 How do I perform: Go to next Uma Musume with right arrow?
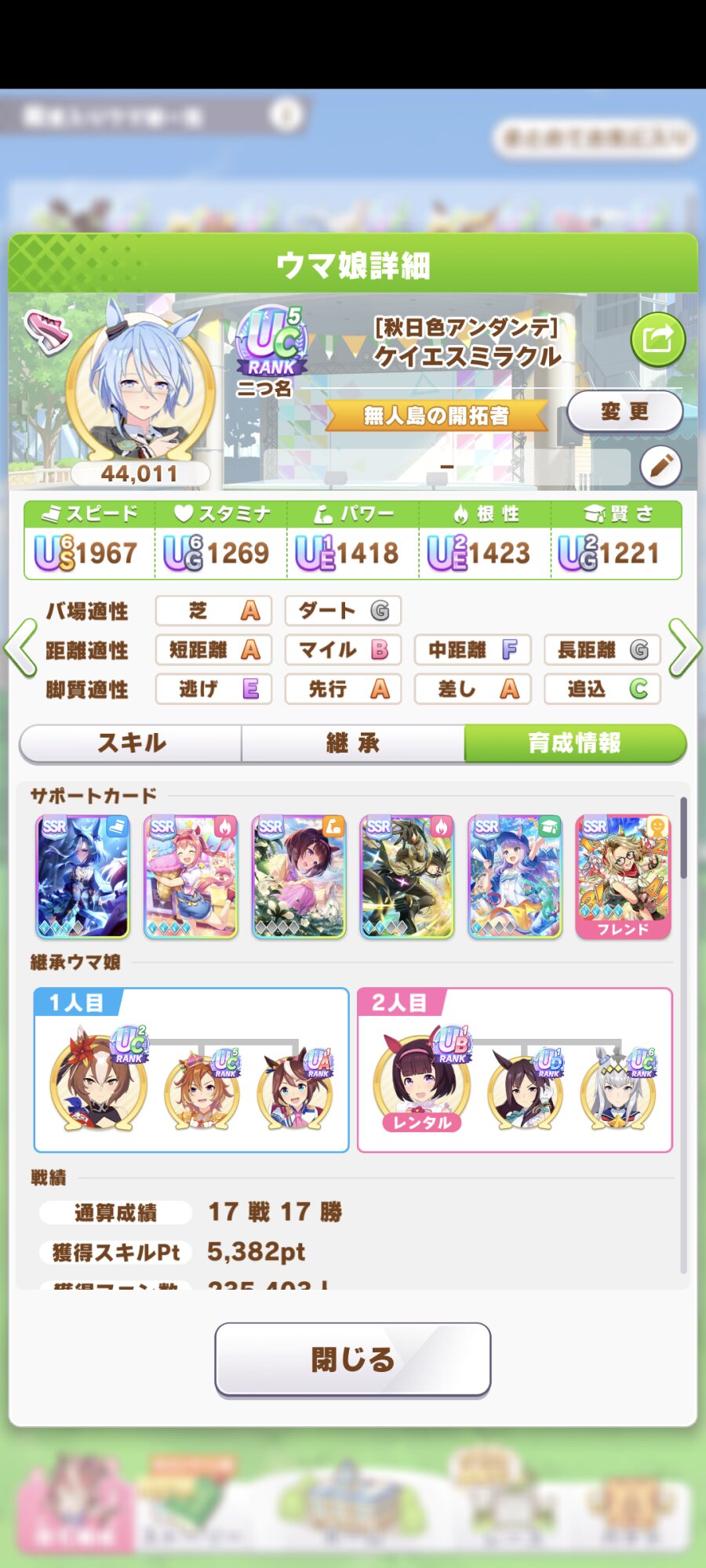point(684,648)
